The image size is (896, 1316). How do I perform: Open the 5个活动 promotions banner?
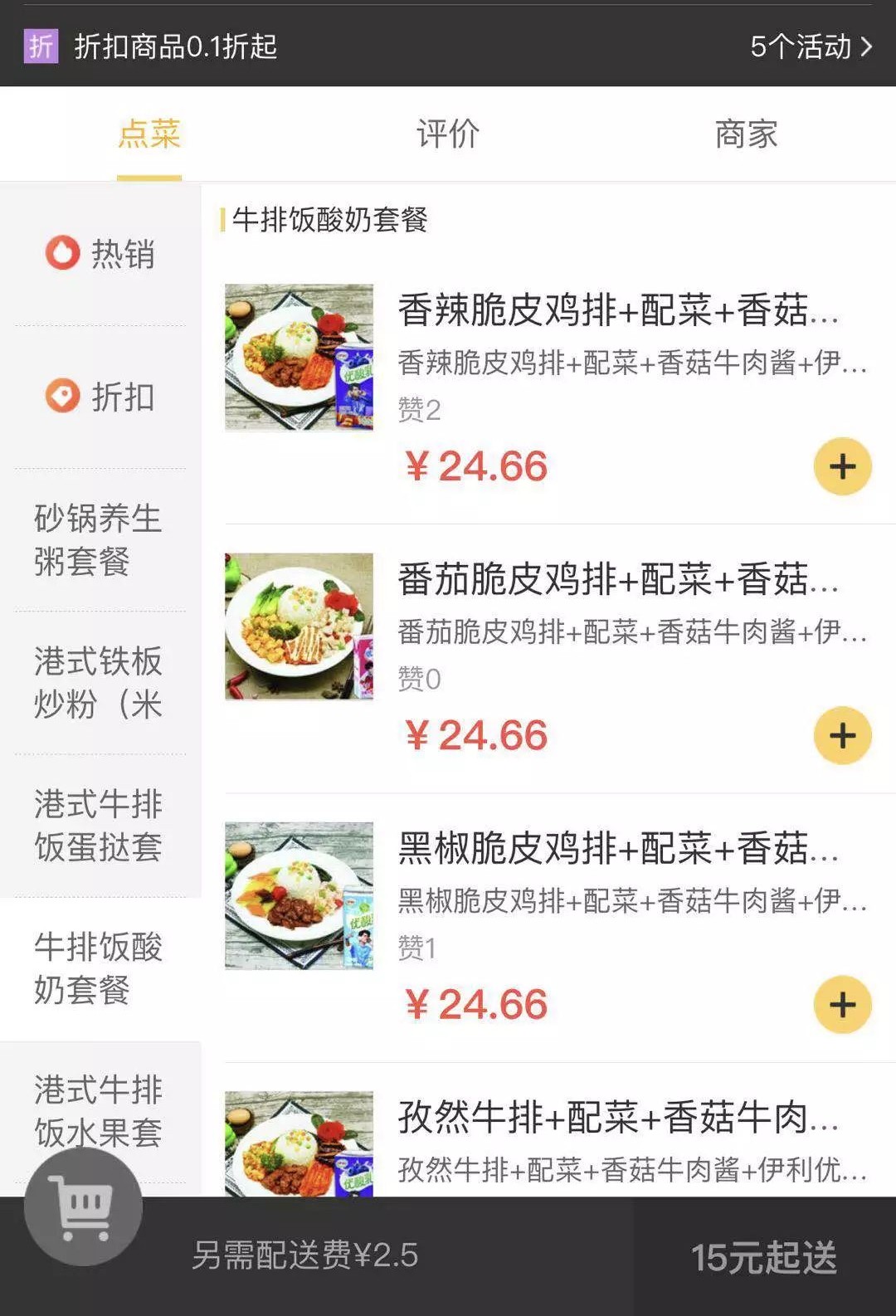tap(810, 46)
